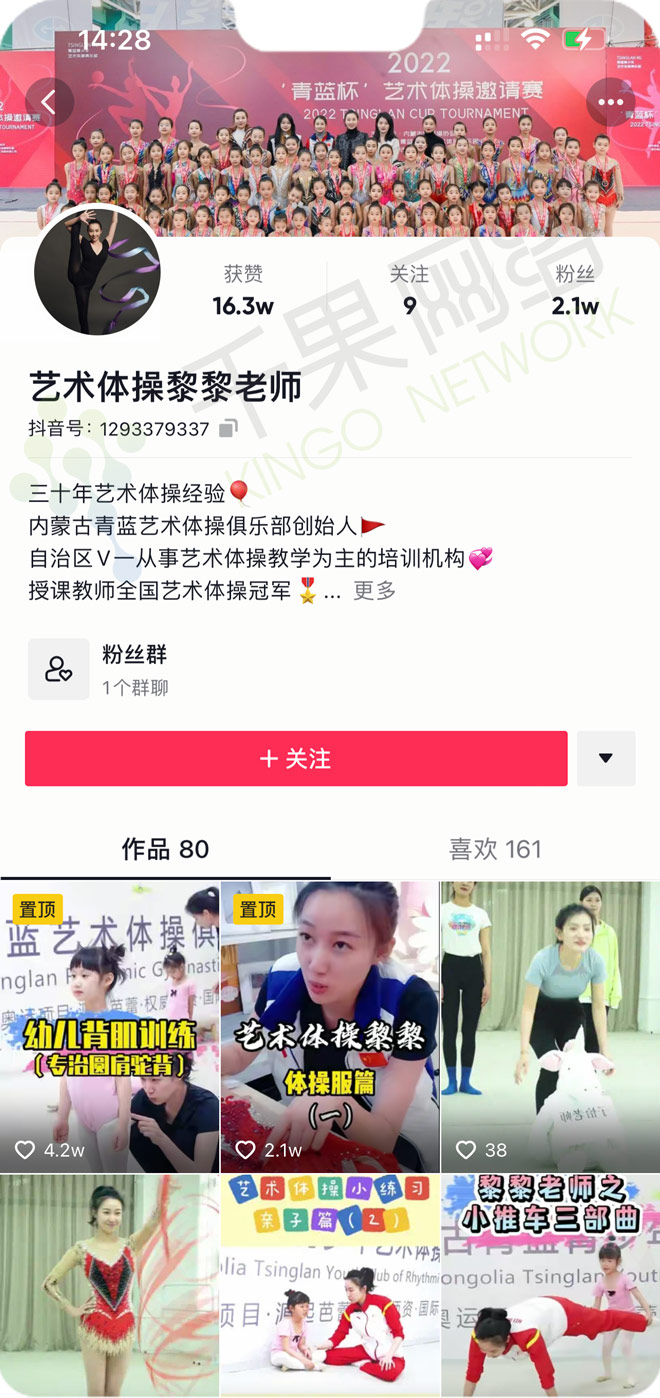Follow this account with 关注 button
660x1398 pixels.
pos(296,759)
